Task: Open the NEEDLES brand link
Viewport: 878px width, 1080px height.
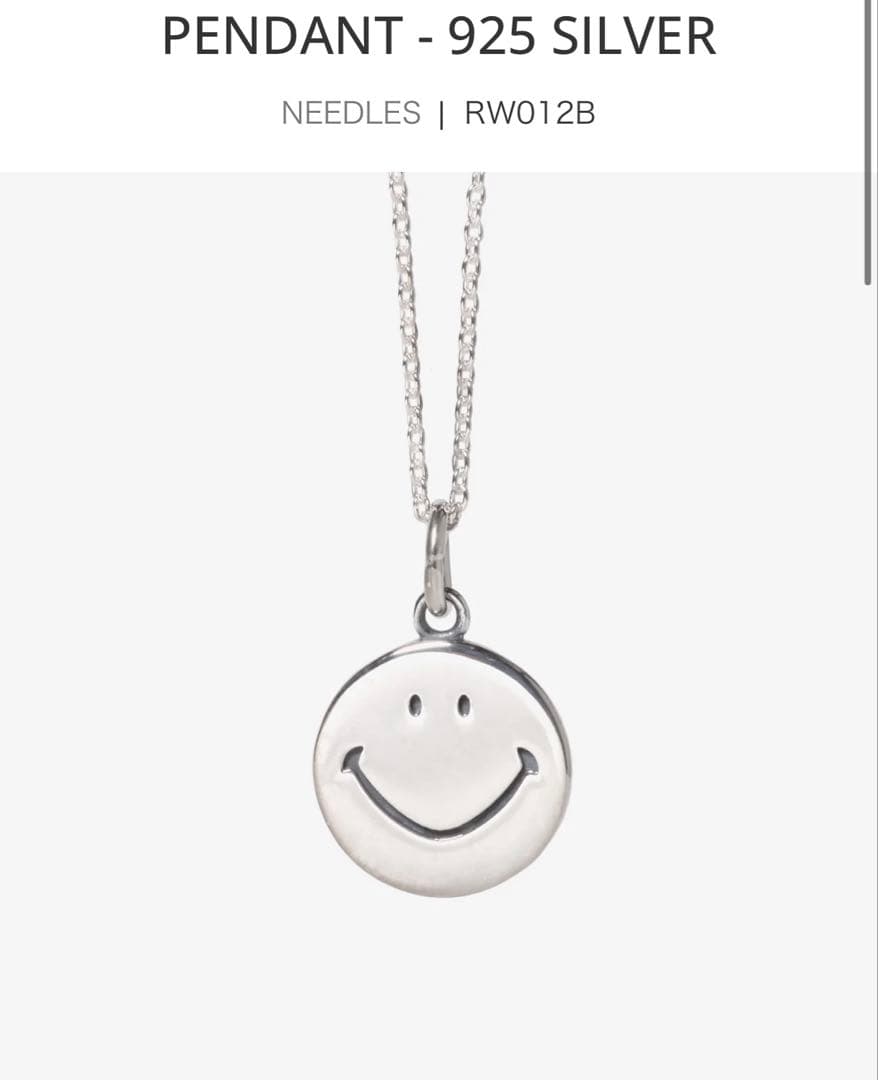Action: 350,113
